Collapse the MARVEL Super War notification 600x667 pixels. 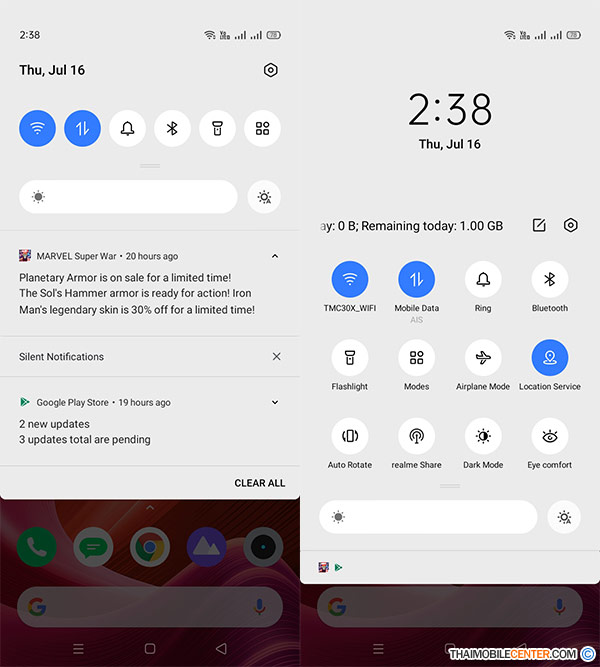(275, 256)
